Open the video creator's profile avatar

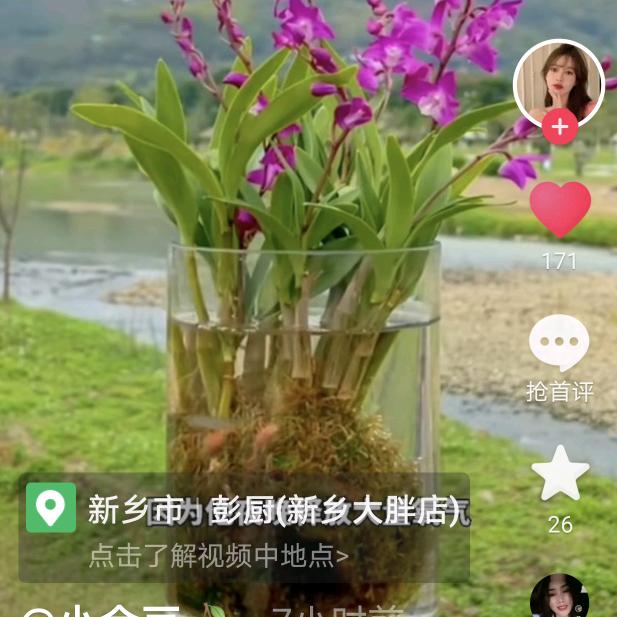558,82
